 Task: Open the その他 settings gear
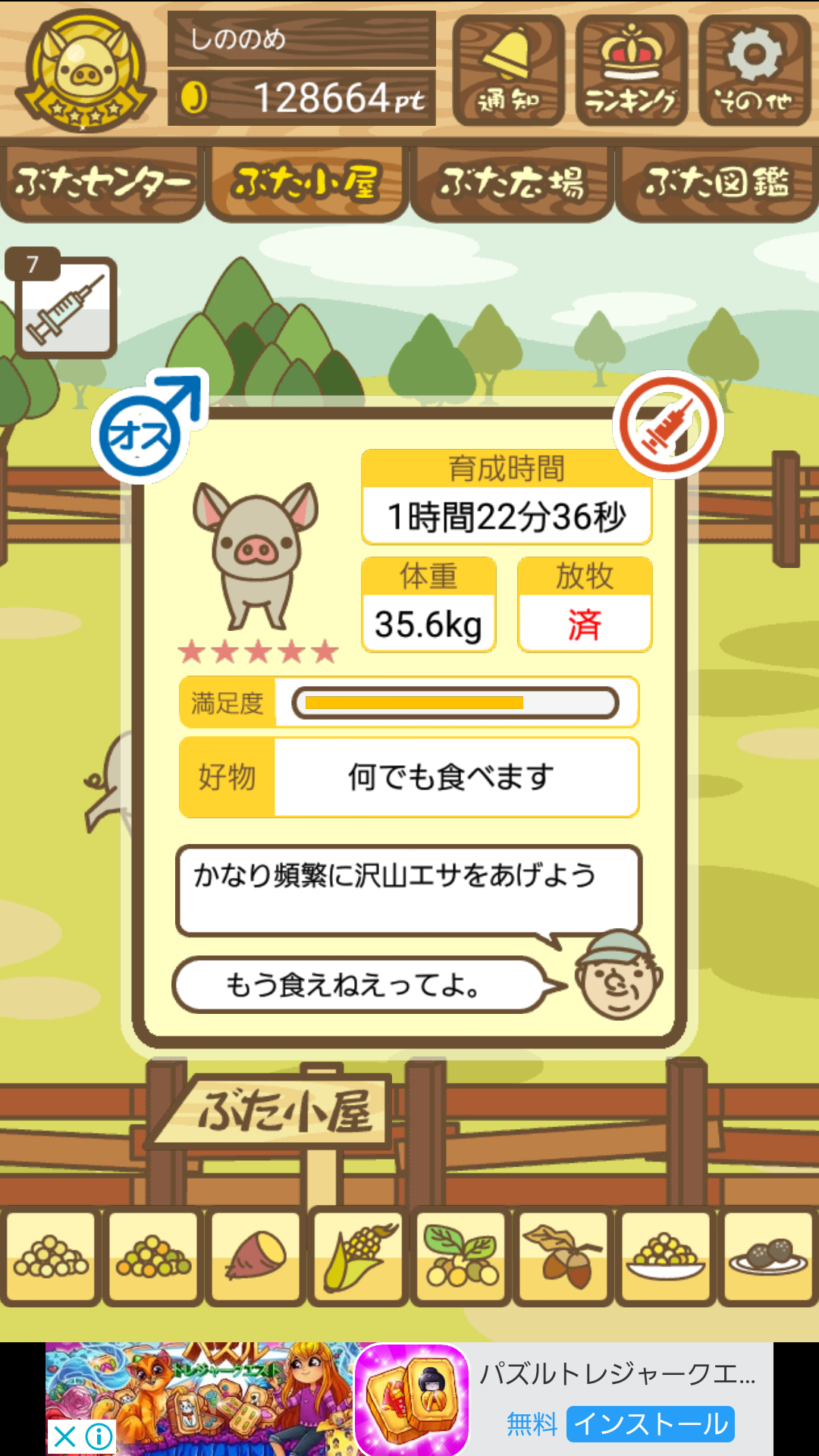[x=754, y=71]
